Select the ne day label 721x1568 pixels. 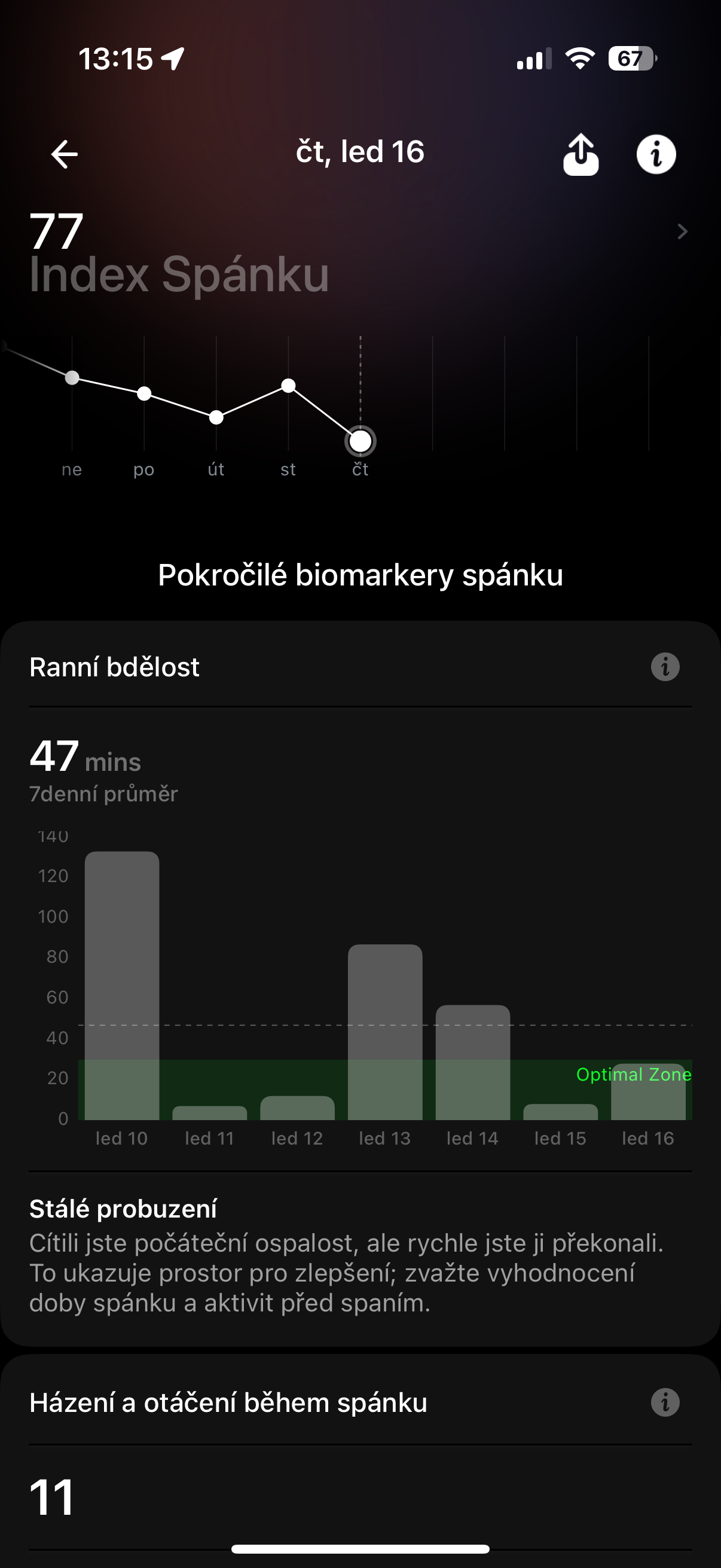point(72,469)
